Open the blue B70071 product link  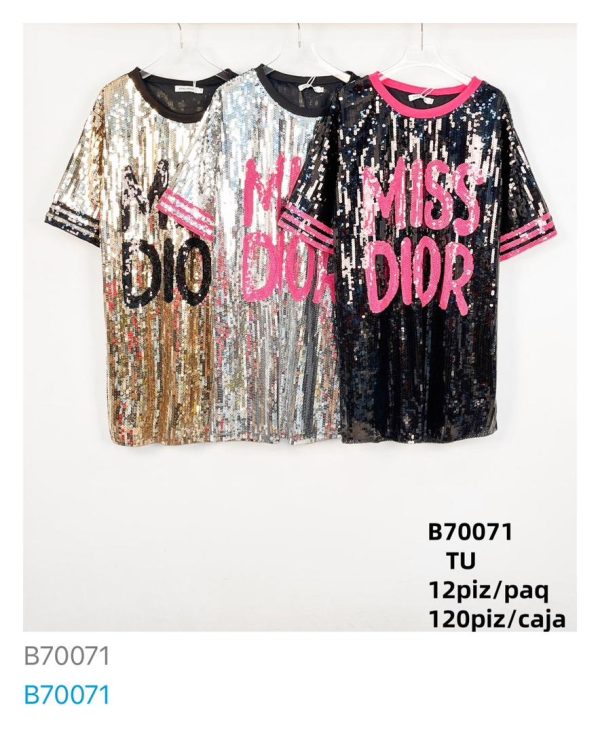click(66, 695)
